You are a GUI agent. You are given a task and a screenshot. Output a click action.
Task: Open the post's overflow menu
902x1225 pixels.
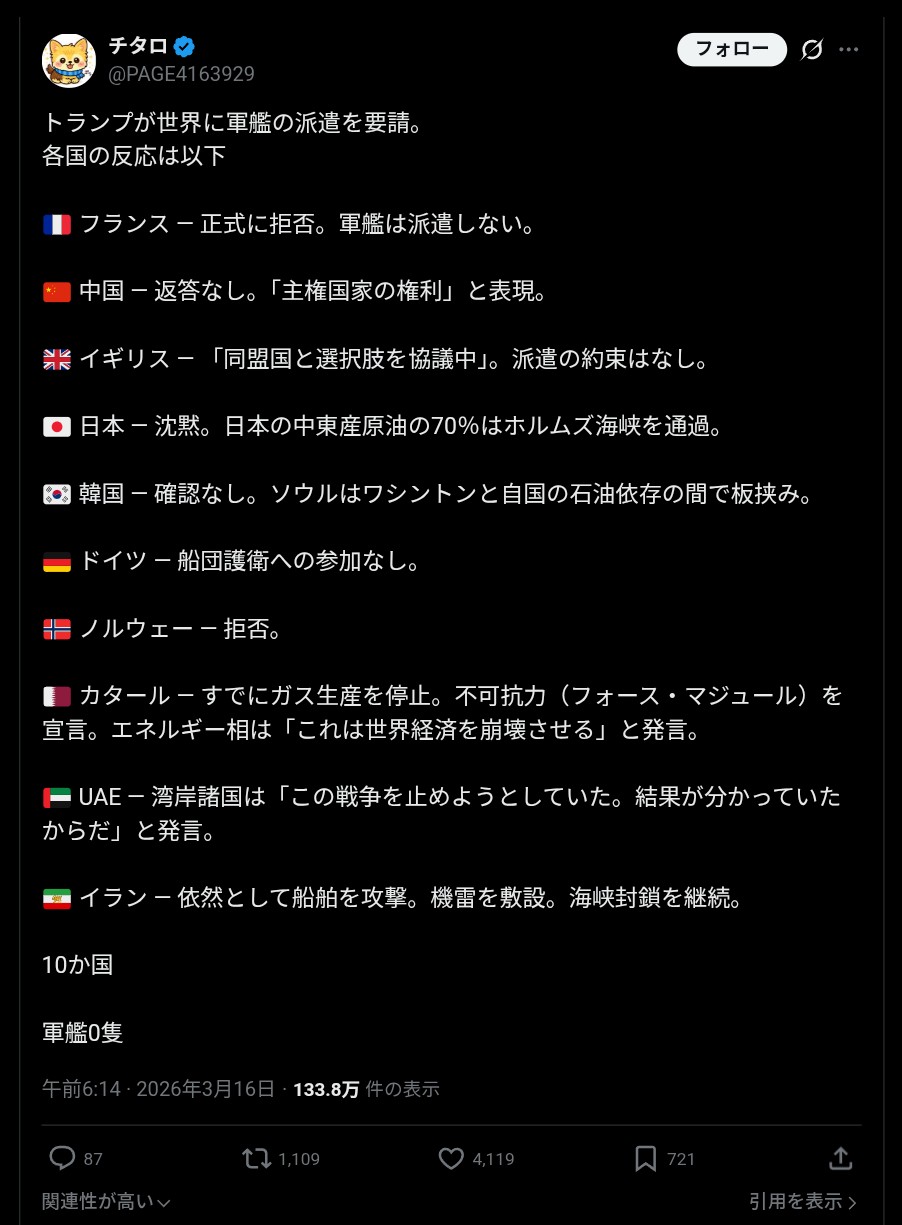point(848,50)
